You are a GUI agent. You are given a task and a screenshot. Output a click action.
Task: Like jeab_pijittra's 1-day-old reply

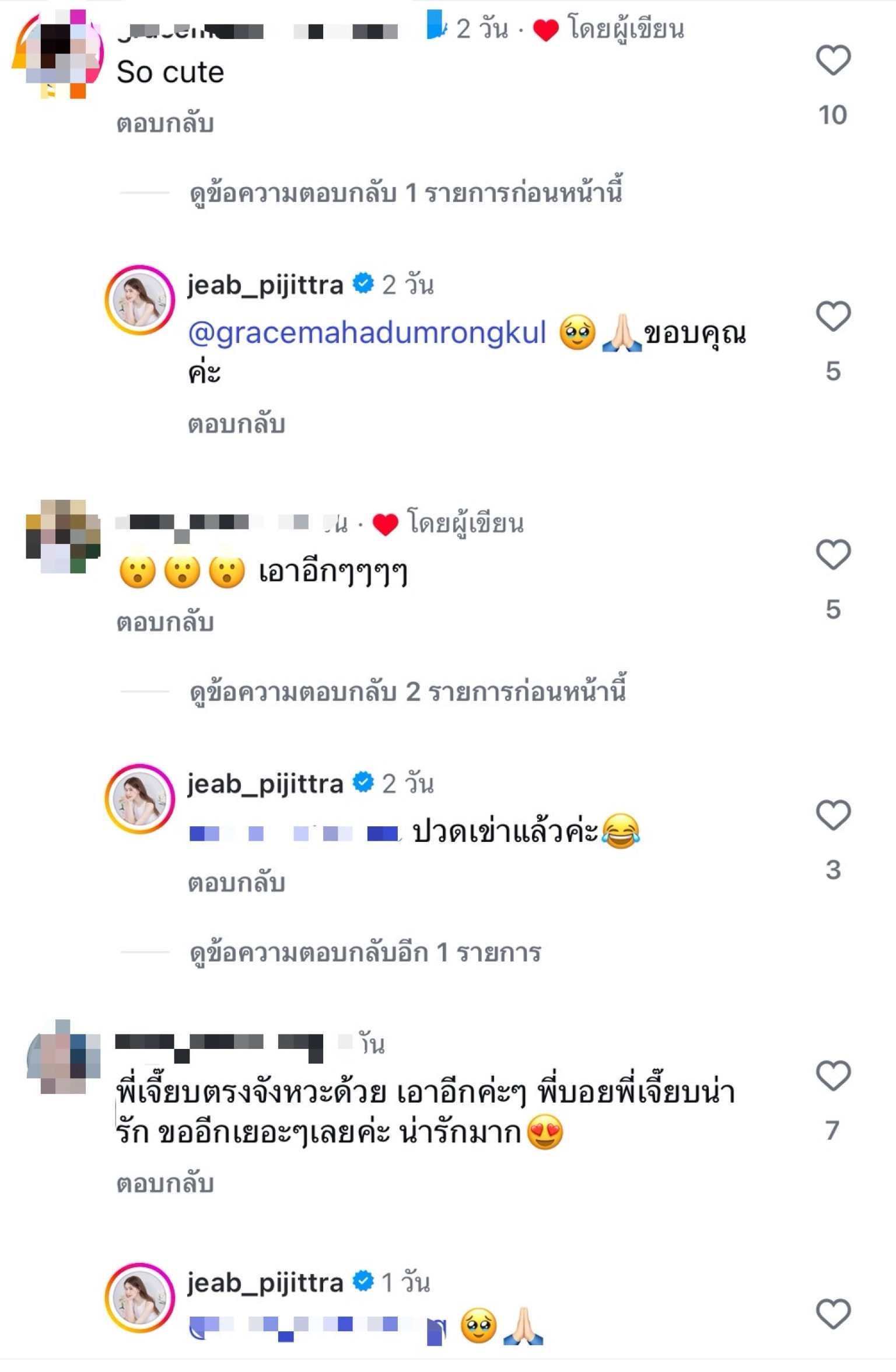click(832, 1314)
